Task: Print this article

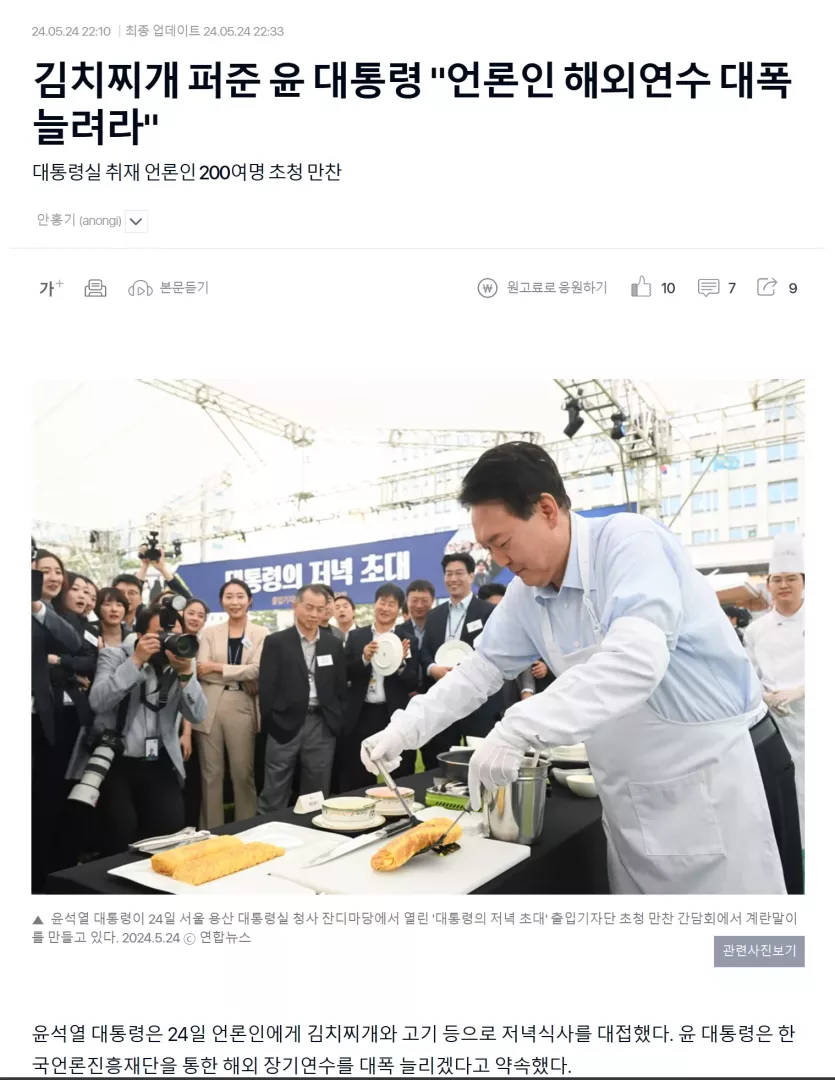Action: coord(95,288)
